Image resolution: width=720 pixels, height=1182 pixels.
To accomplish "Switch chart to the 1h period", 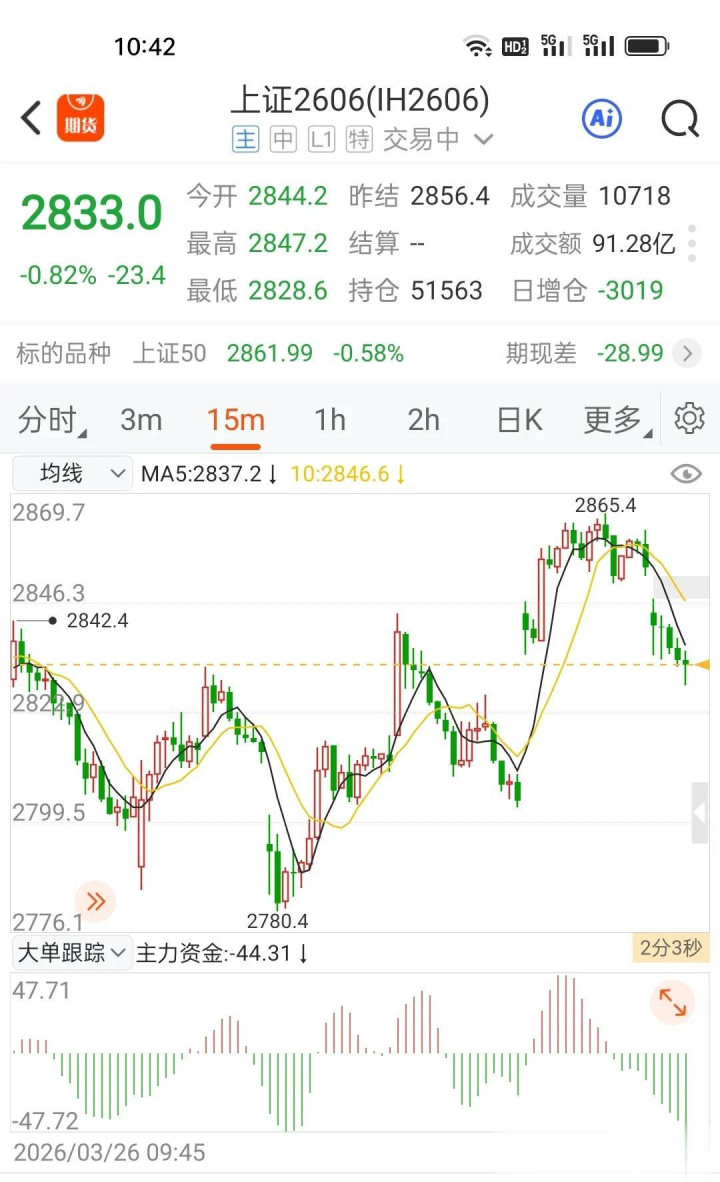I will (x=329, y=421).
